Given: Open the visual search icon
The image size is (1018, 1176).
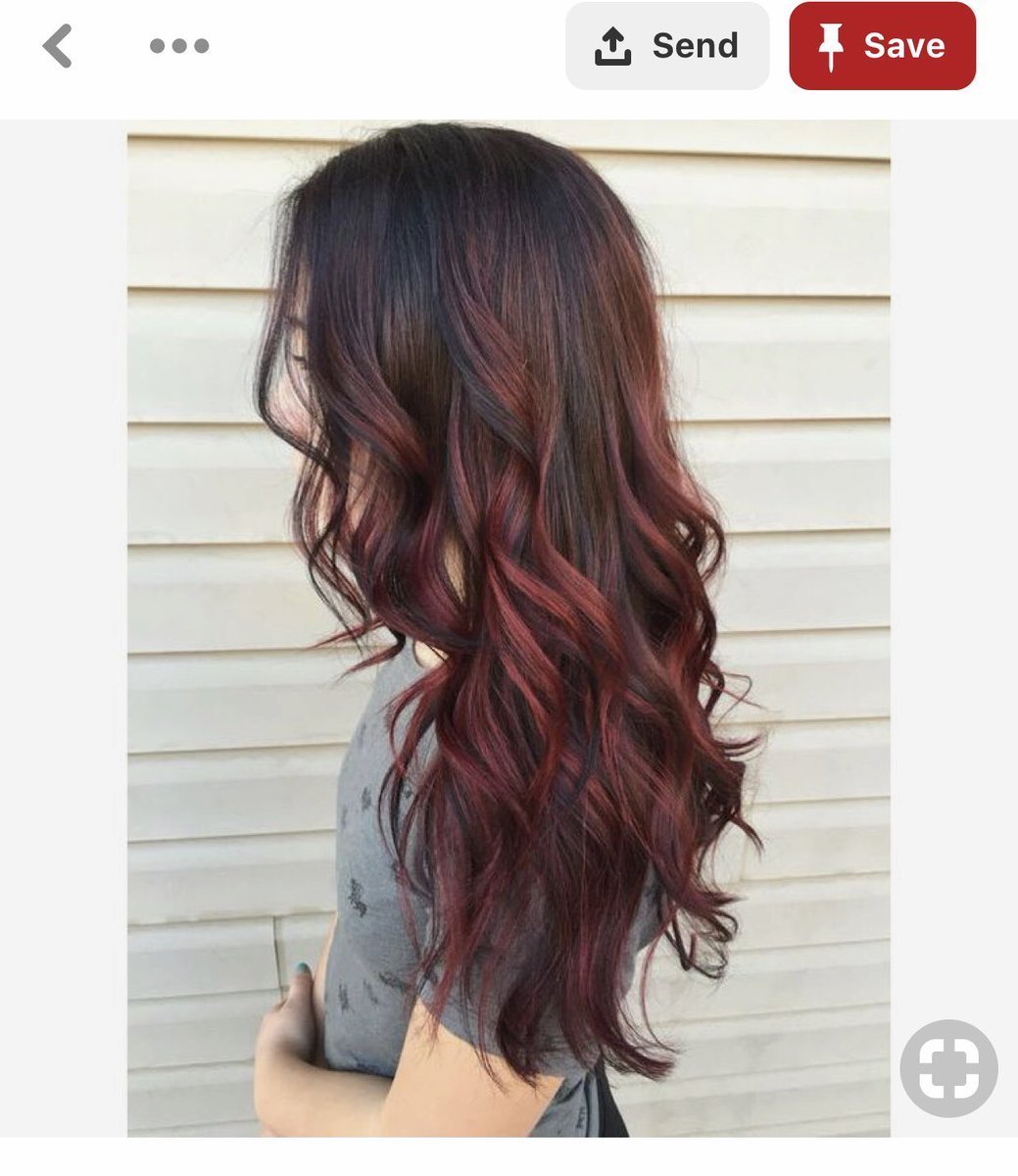Looking at the screenshot, I should tap(947, 1068).
